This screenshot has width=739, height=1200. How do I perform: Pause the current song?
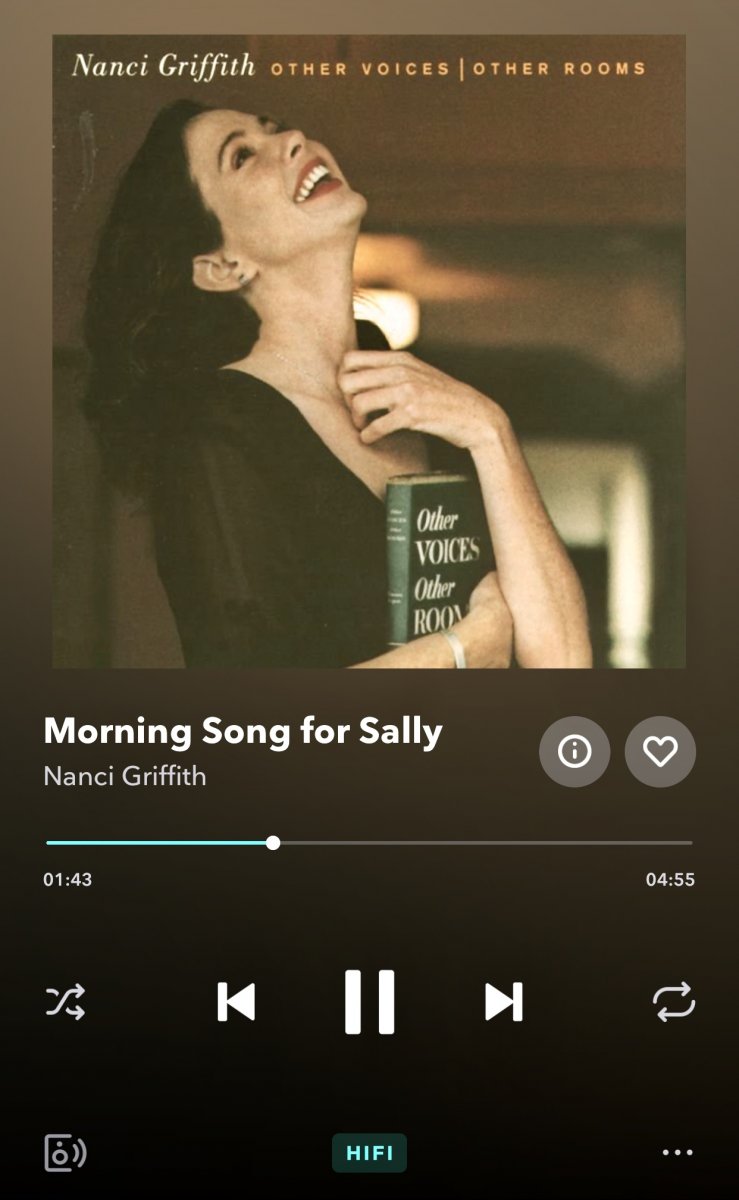click(369, 1001)
